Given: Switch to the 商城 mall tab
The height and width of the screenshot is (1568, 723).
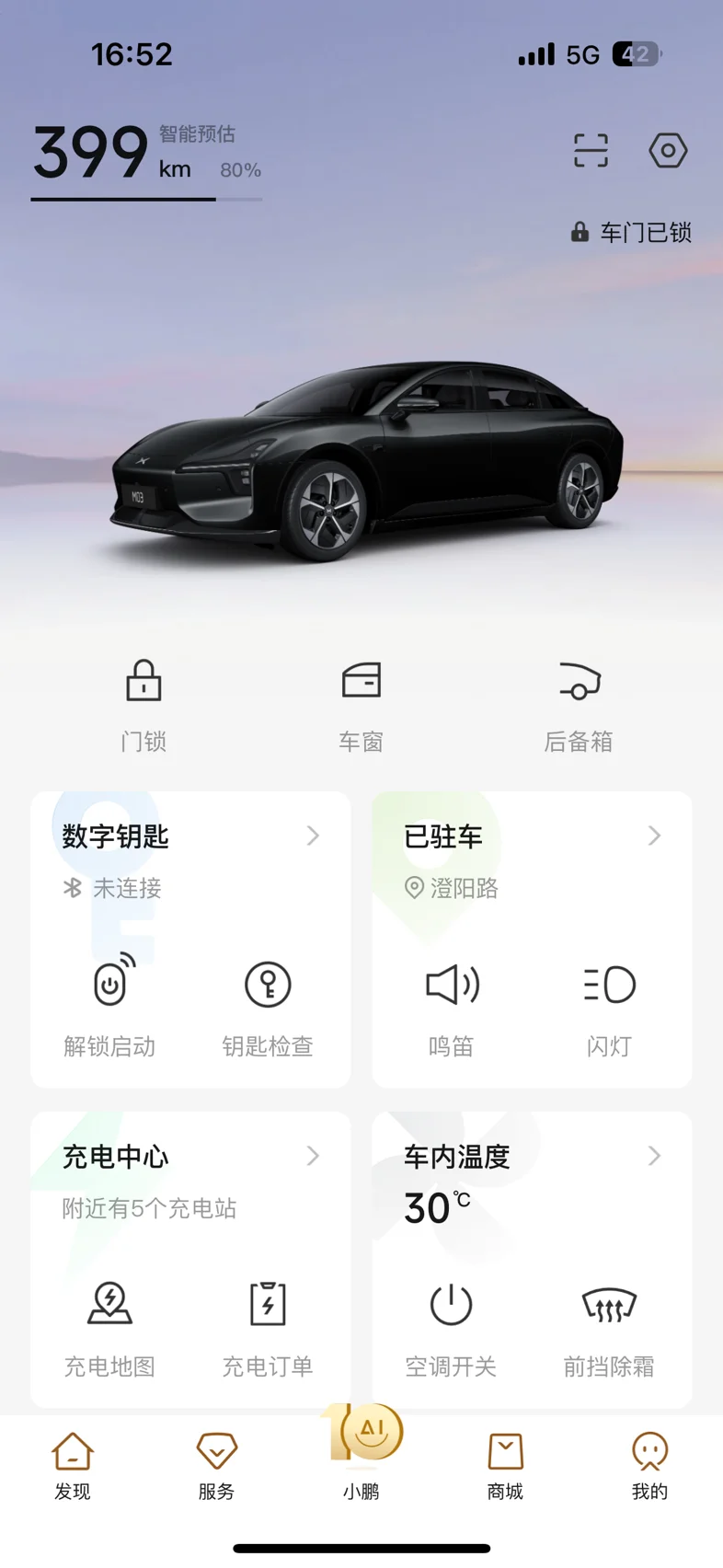Looking at the screenshot, I should (505, 1466).
